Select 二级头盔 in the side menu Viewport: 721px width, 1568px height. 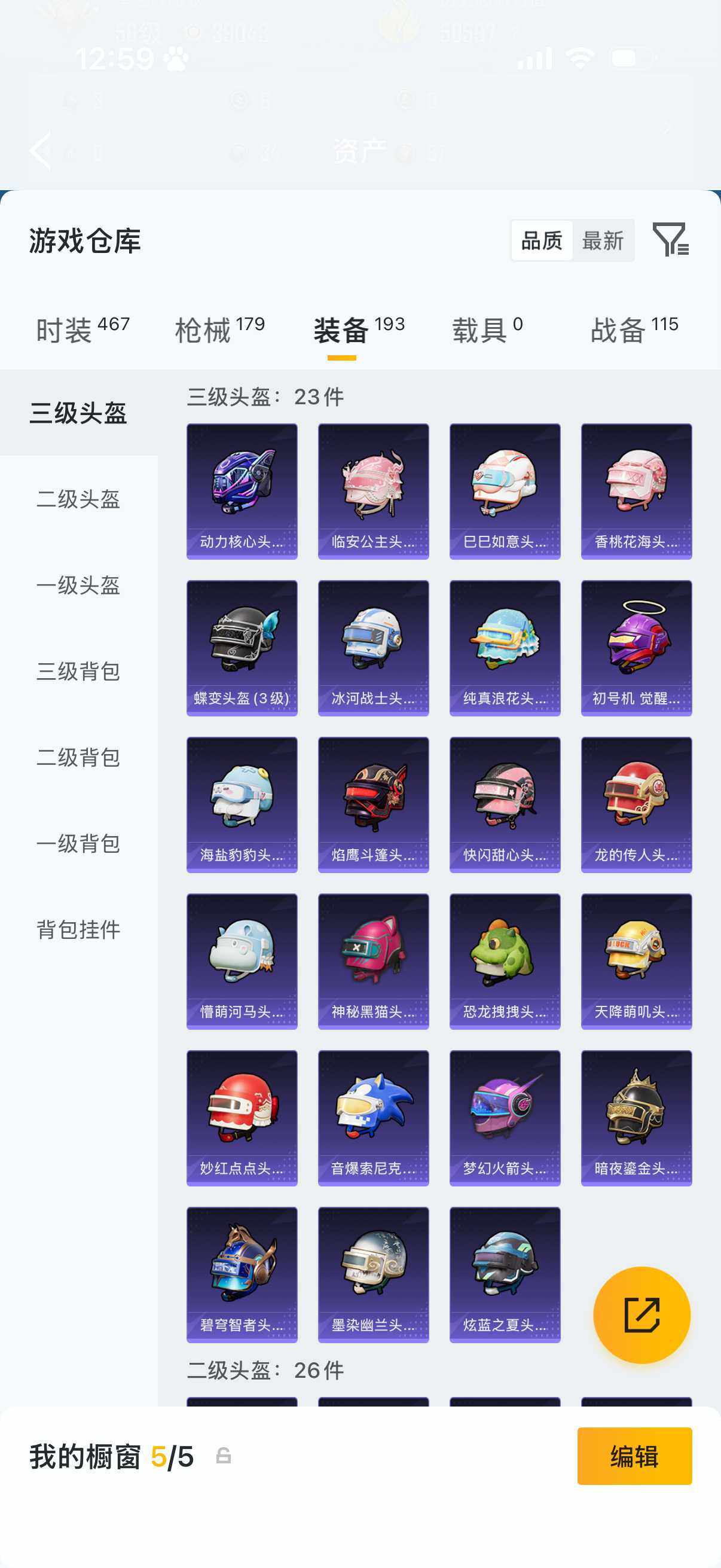coord(78,499)
